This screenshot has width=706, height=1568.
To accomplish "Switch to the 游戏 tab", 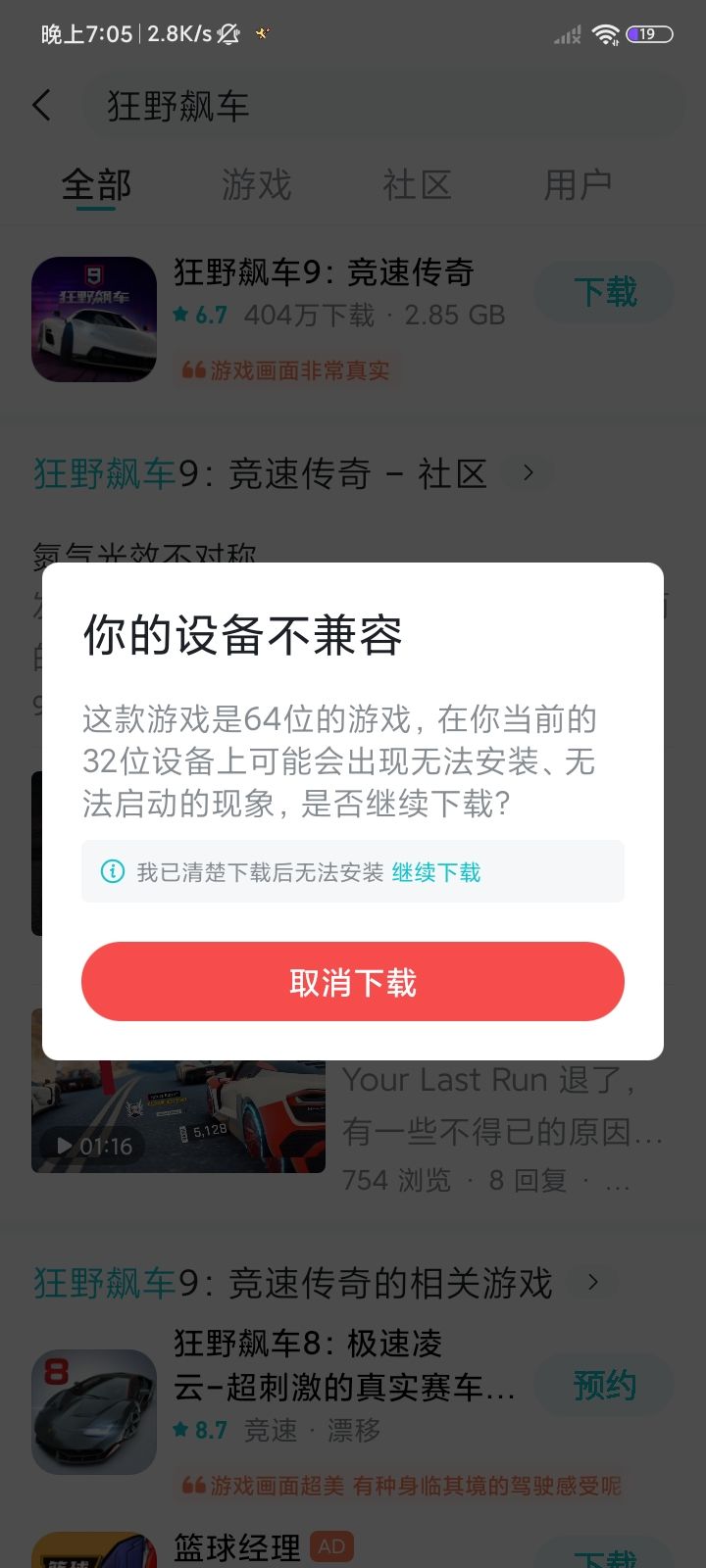I will pyautogui.click(x=255, y=184).
